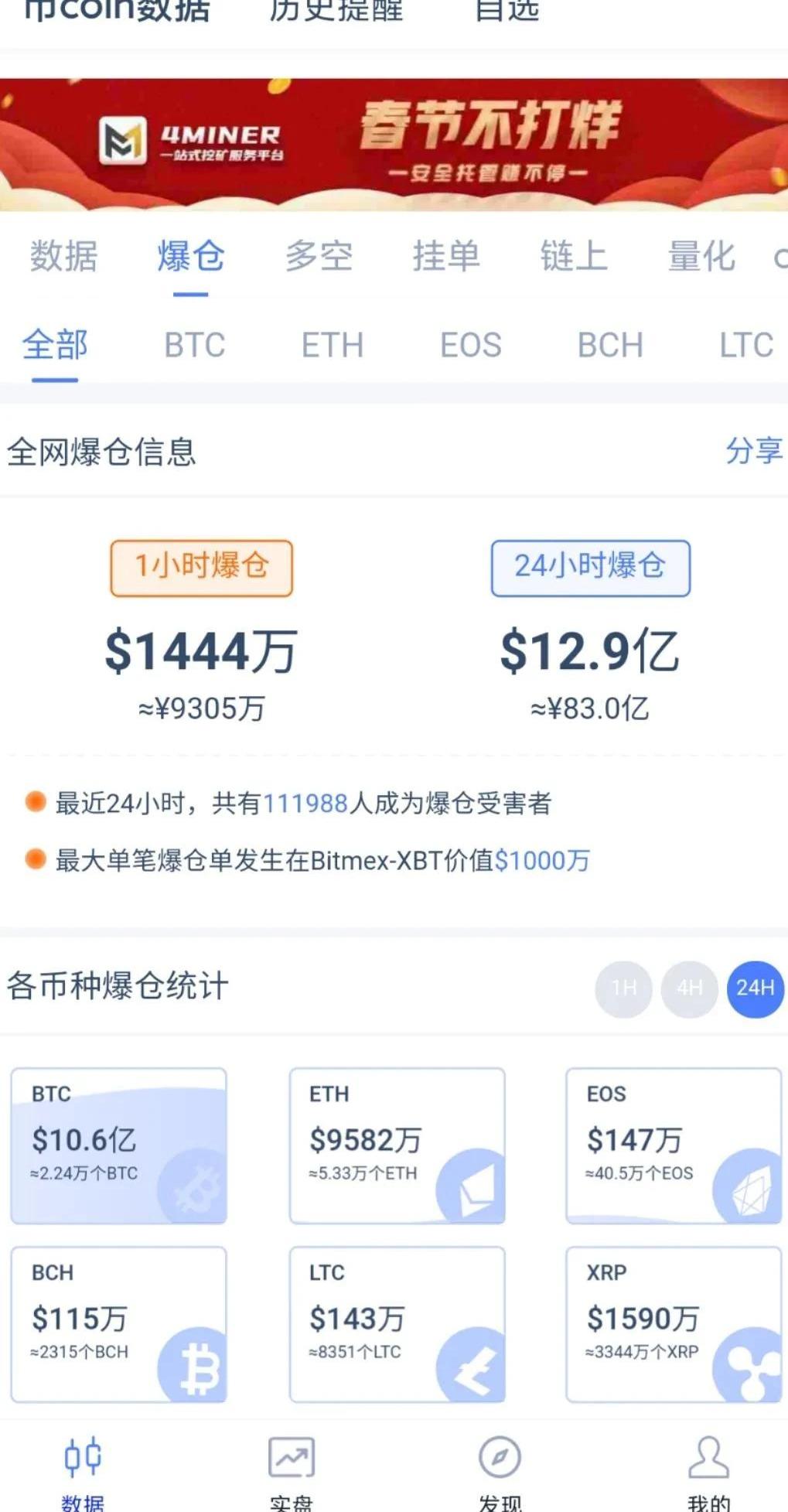788x1512 pixels.
Task: Switch coin statistics to 4H
Action: coord(689,988)
